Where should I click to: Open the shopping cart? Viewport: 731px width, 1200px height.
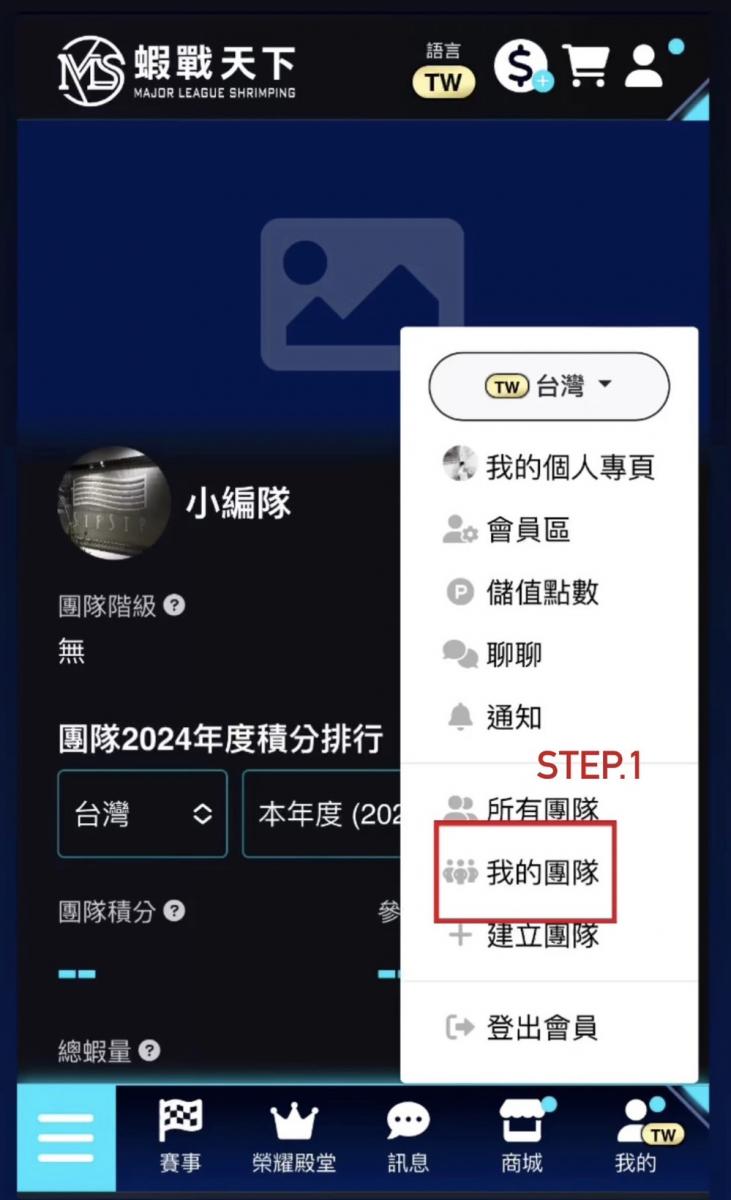tap(585, 67)
